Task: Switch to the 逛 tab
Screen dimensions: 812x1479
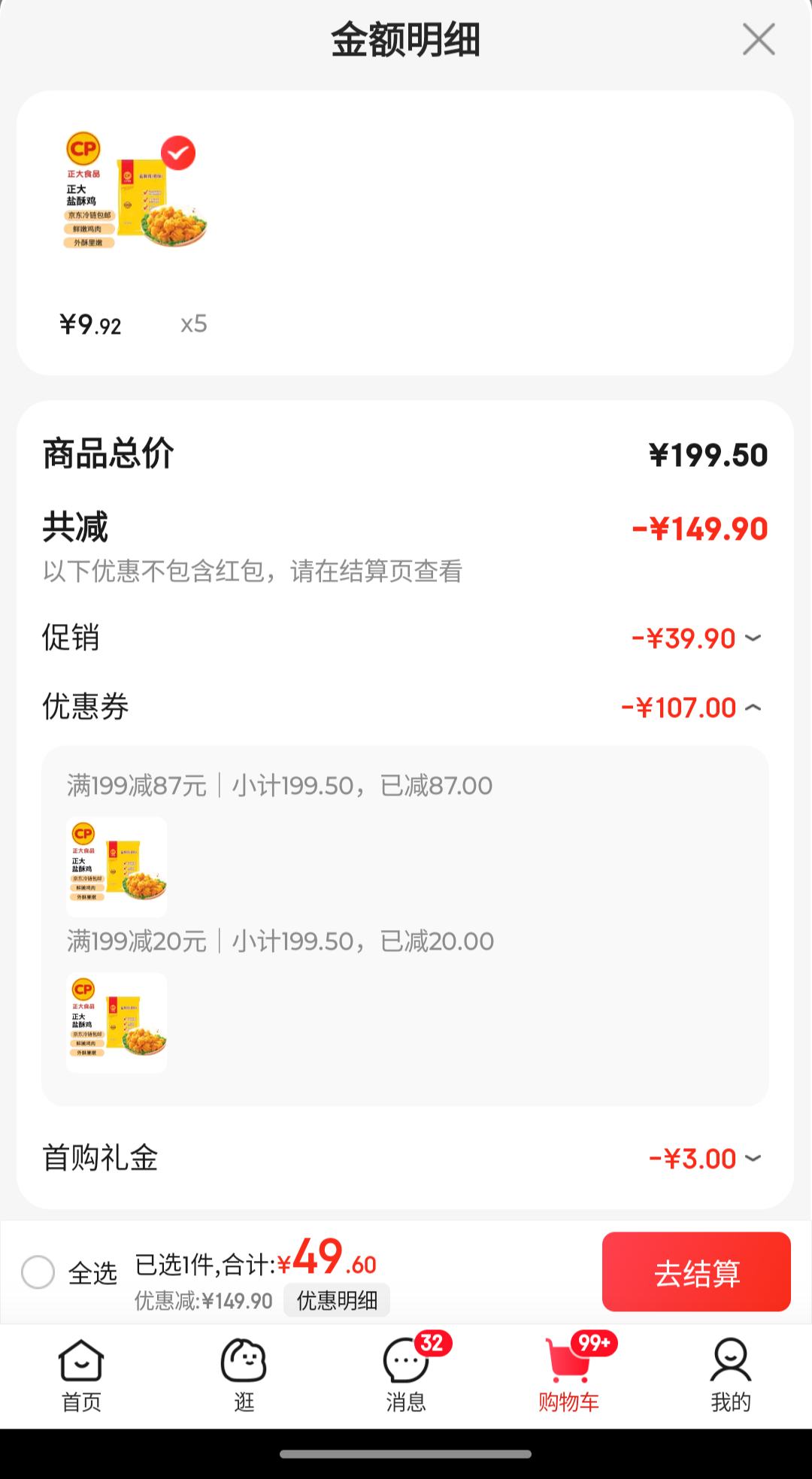Action: pos(244,1375)
